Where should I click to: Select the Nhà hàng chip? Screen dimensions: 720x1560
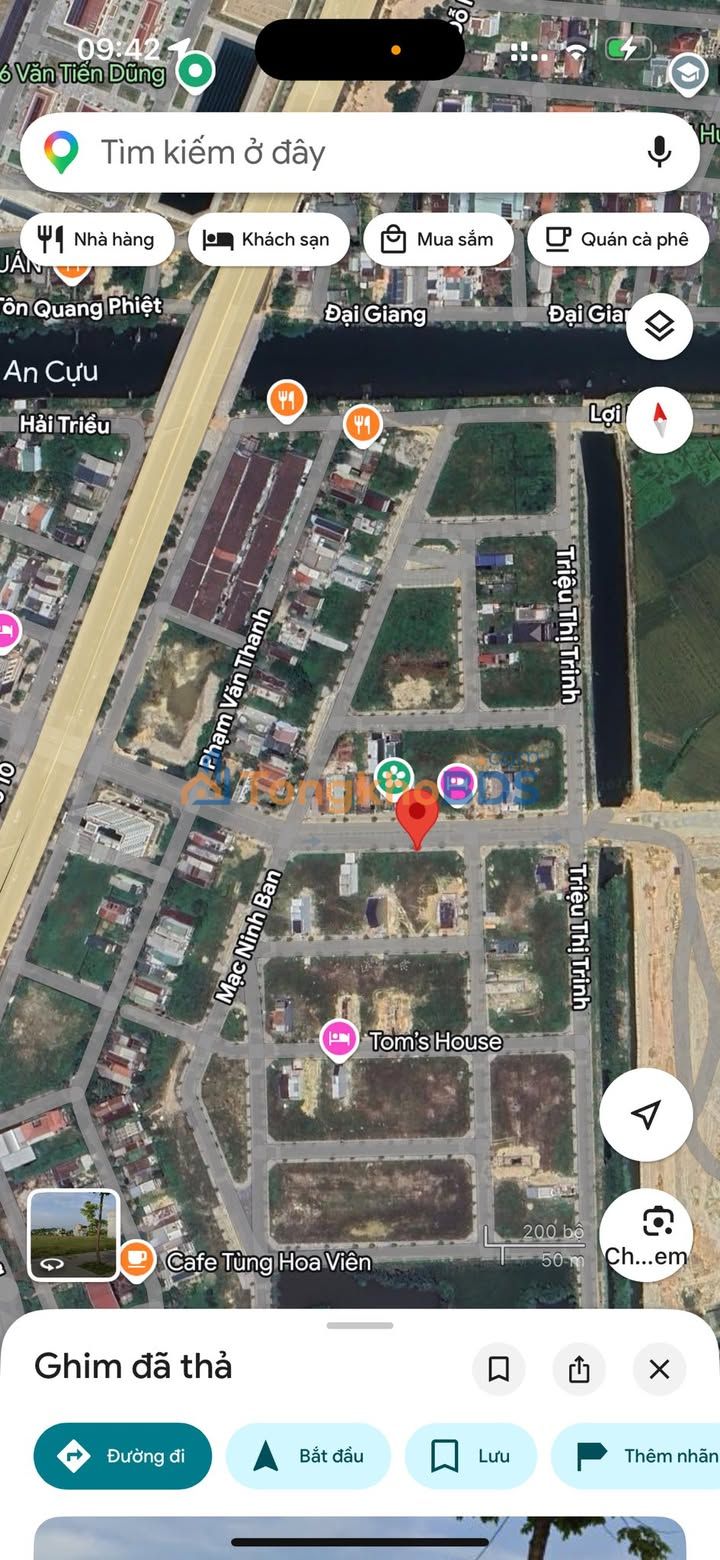97,239
